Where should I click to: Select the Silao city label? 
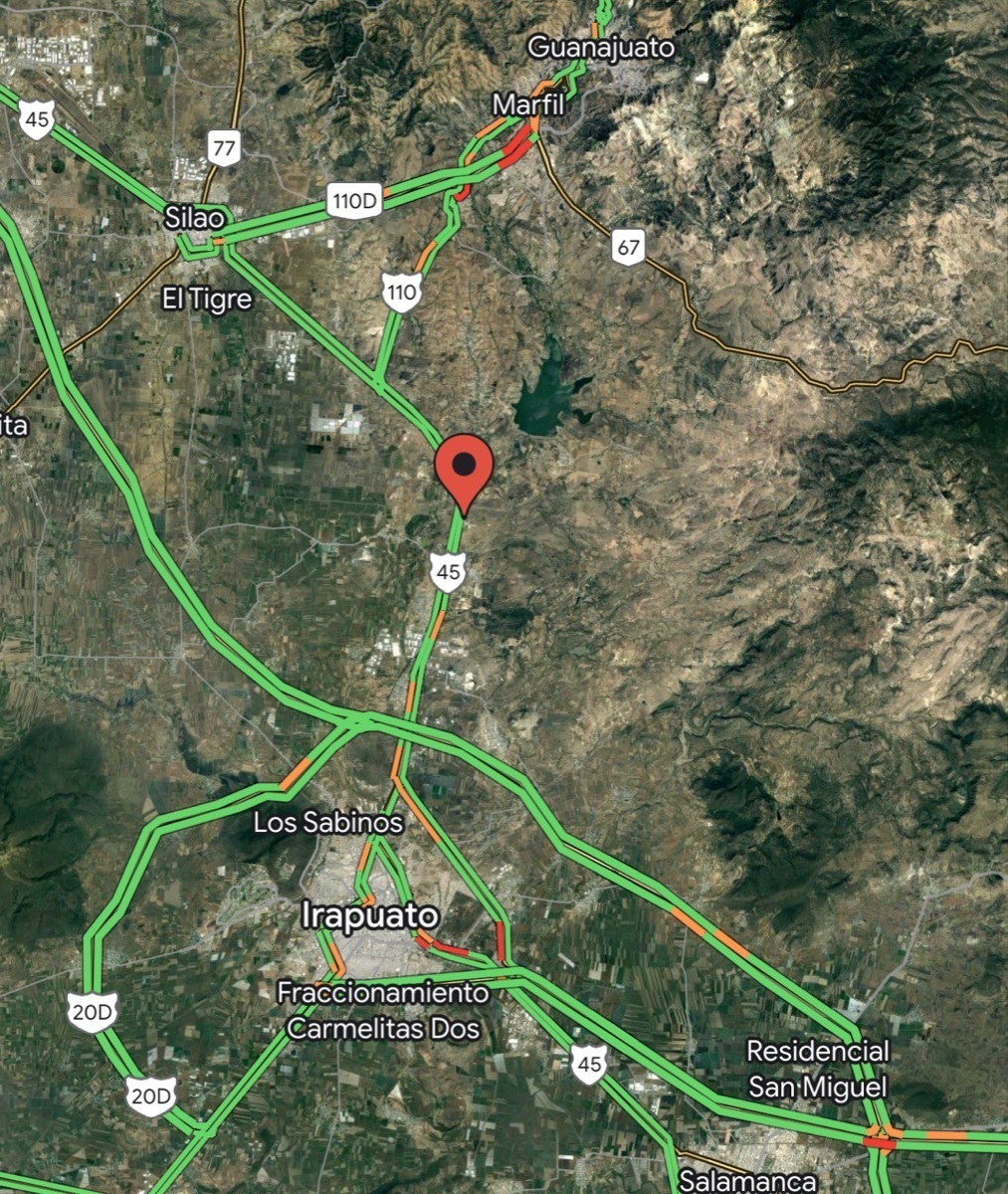pyautogui.click(x=194, y=218)
